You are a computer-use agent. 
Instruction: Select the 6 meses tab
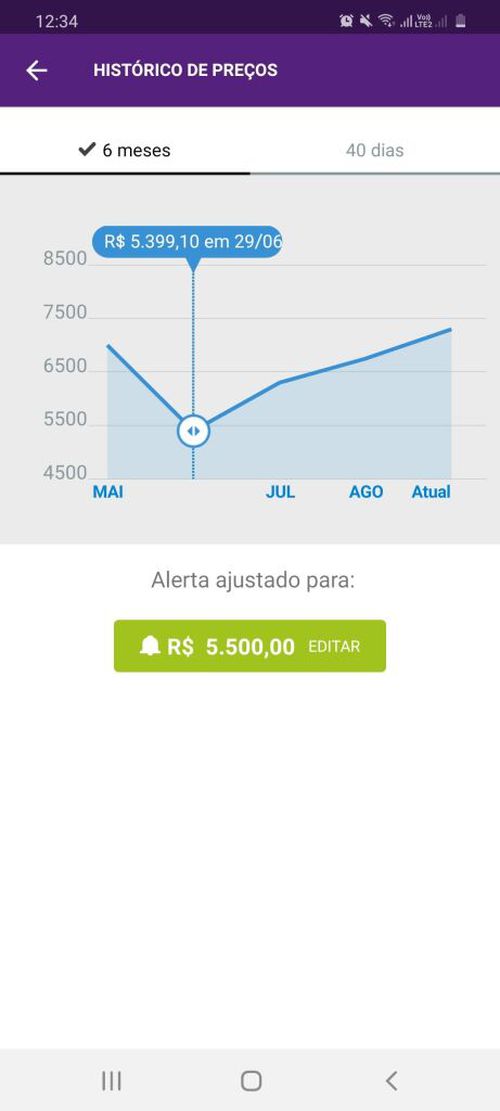tap(125, 150)
